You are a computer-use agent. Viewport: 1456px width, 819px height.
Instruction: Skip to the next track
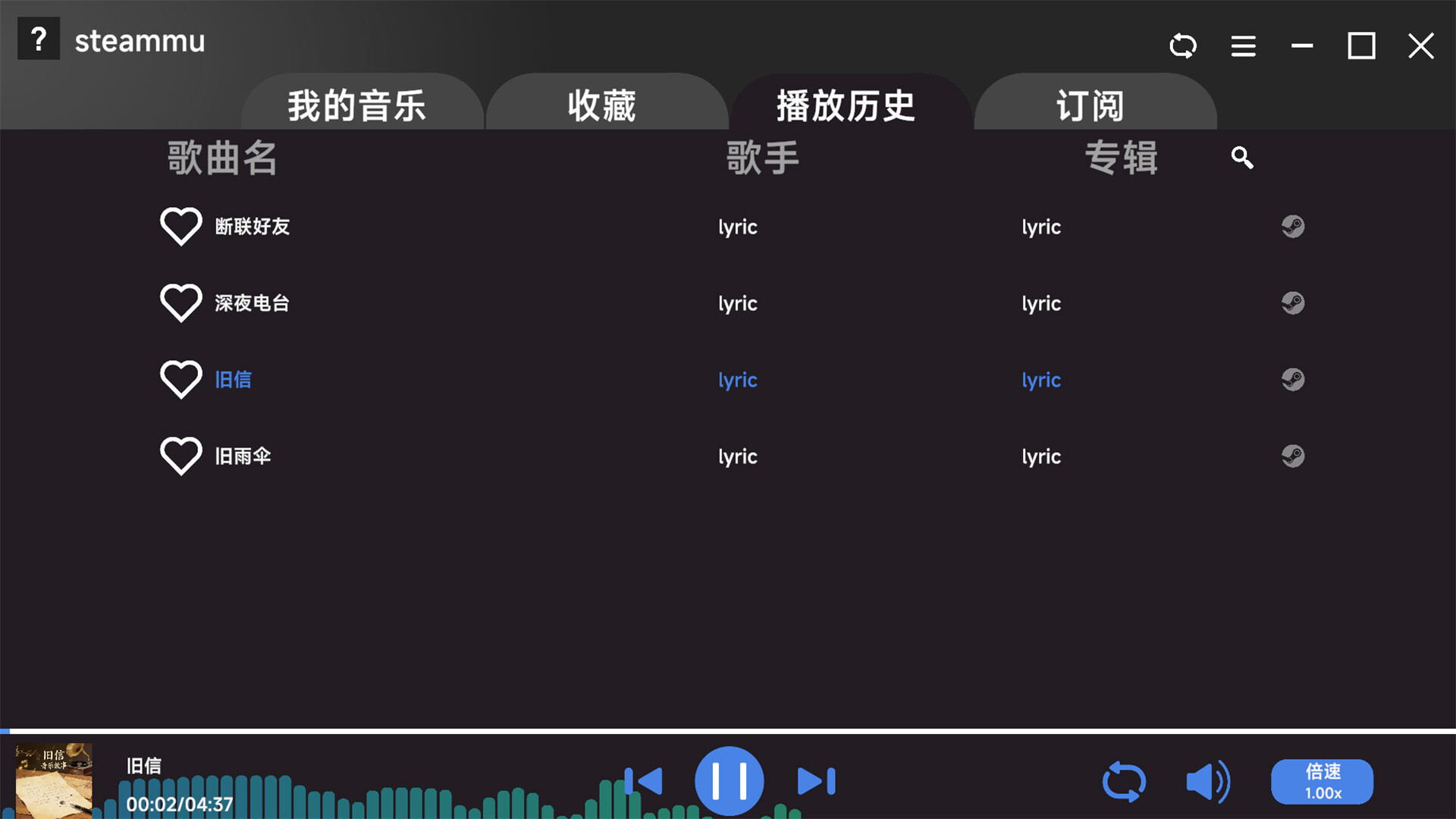pos(816,781)
